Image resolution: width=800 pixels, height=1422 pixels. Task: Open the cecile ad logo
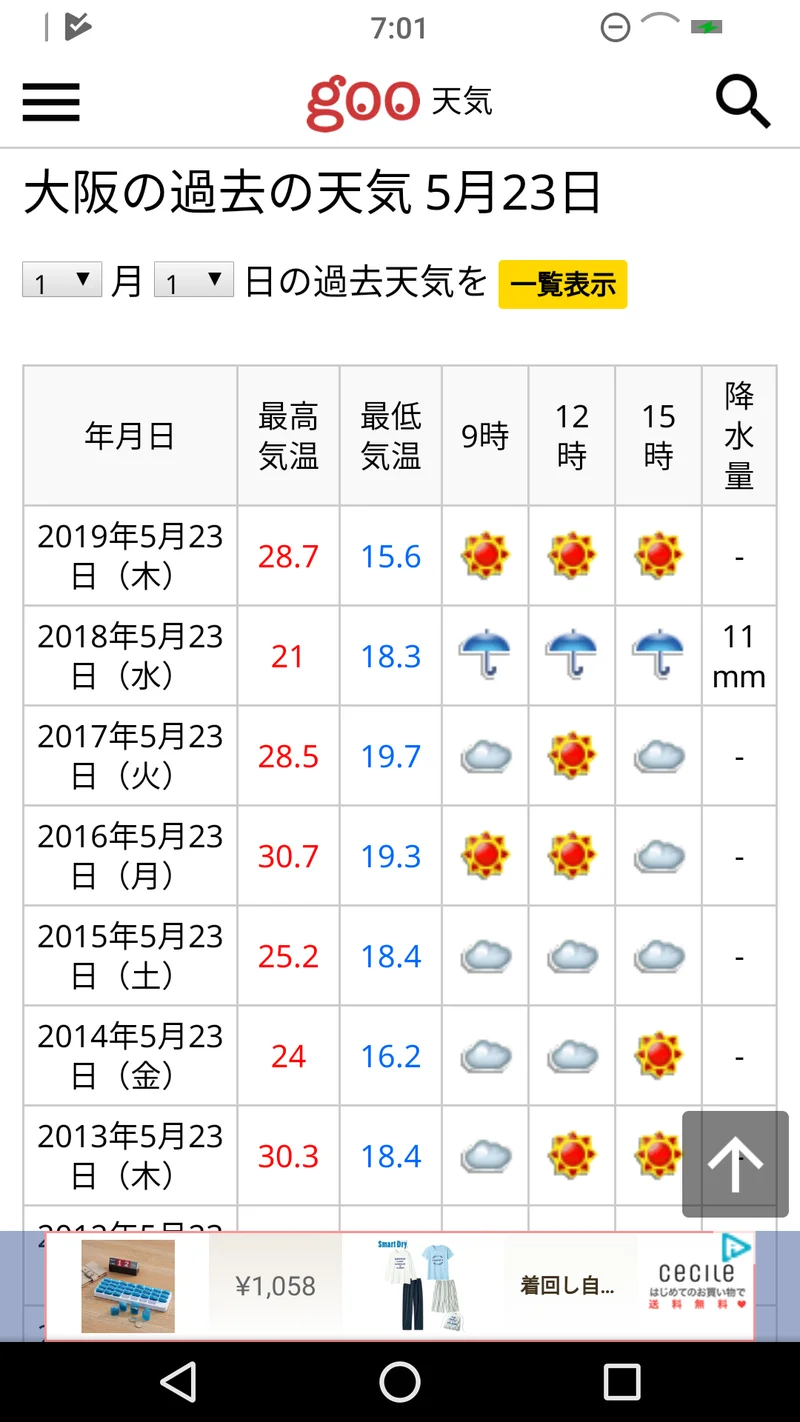[x=696, y=1286]
